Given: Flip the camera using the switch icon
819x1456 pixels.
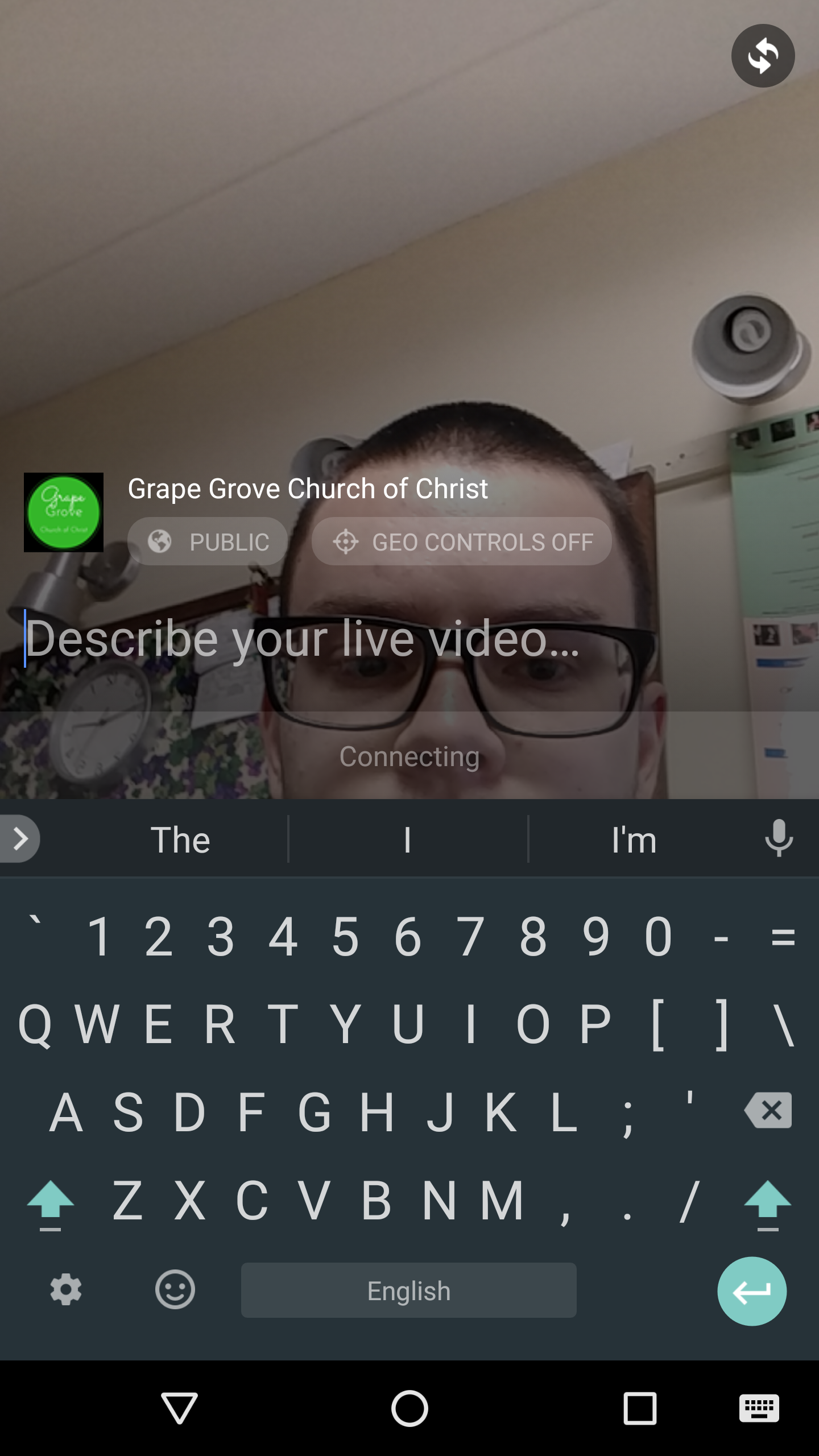Looking at the screenshot, I should (x=763, y=56).
